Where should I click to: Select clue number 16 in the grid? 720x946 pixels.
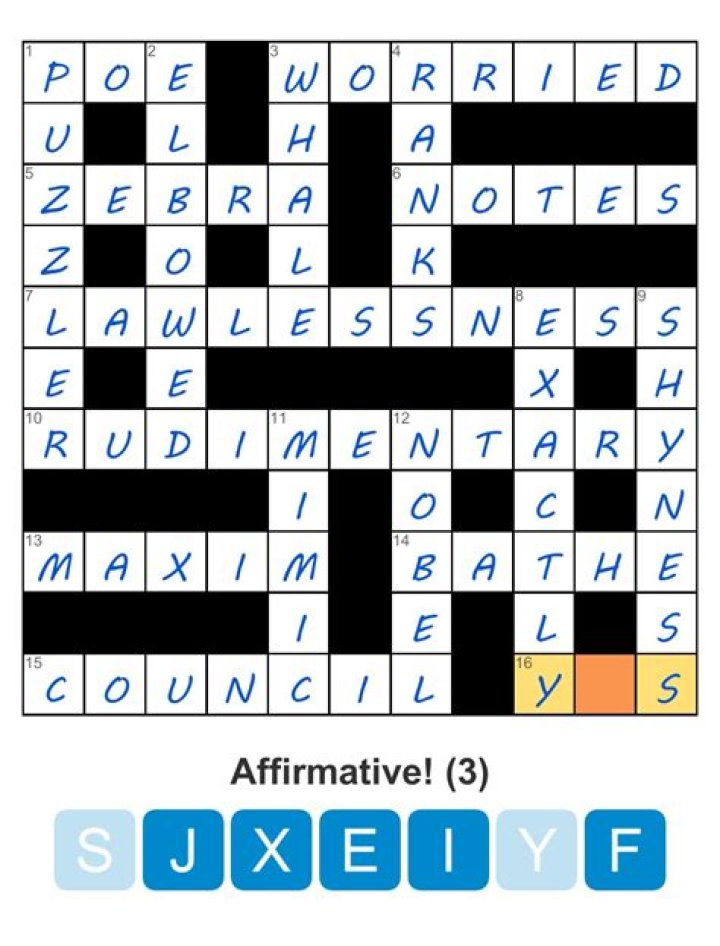coord(523,663)
